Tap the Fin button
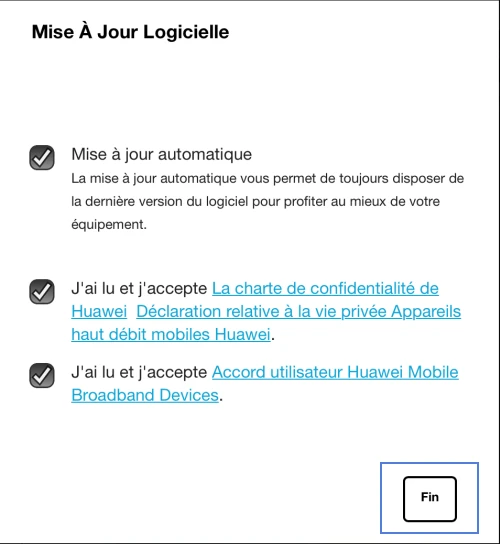The width and height of the screenshot is (500, 544). click(x=430, y=499)
